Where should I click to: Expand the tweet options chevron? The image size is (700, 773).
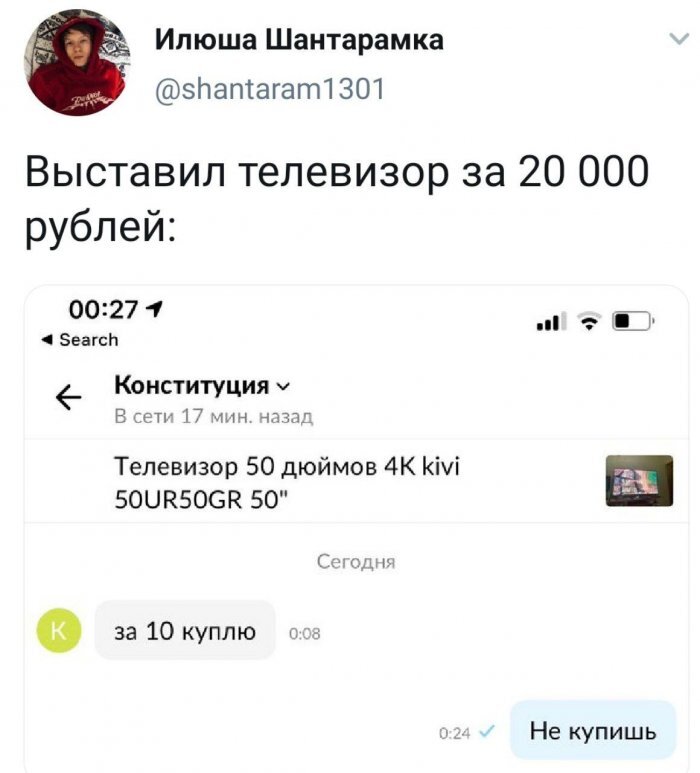(676, 40)
